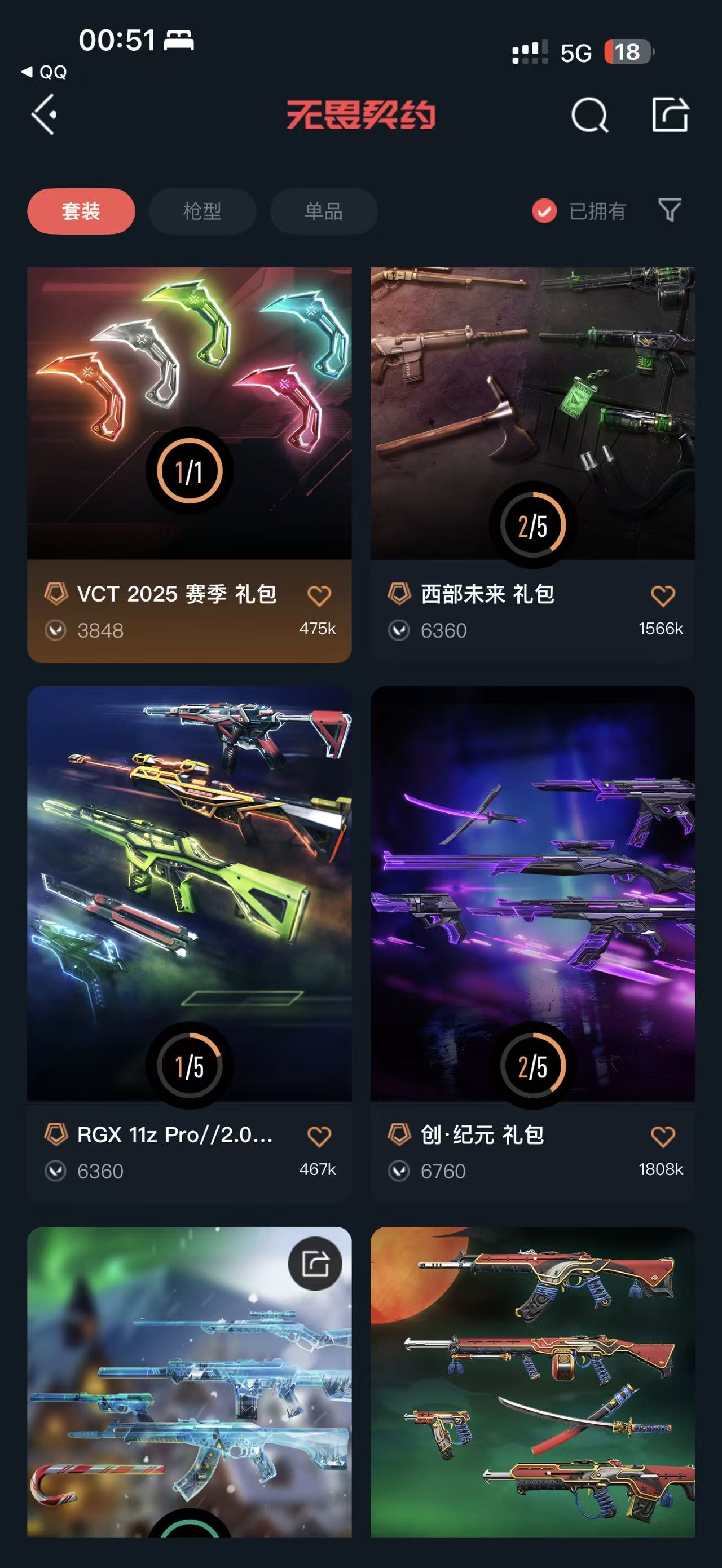Return to QQ via status bar

(x=44, y=72)
